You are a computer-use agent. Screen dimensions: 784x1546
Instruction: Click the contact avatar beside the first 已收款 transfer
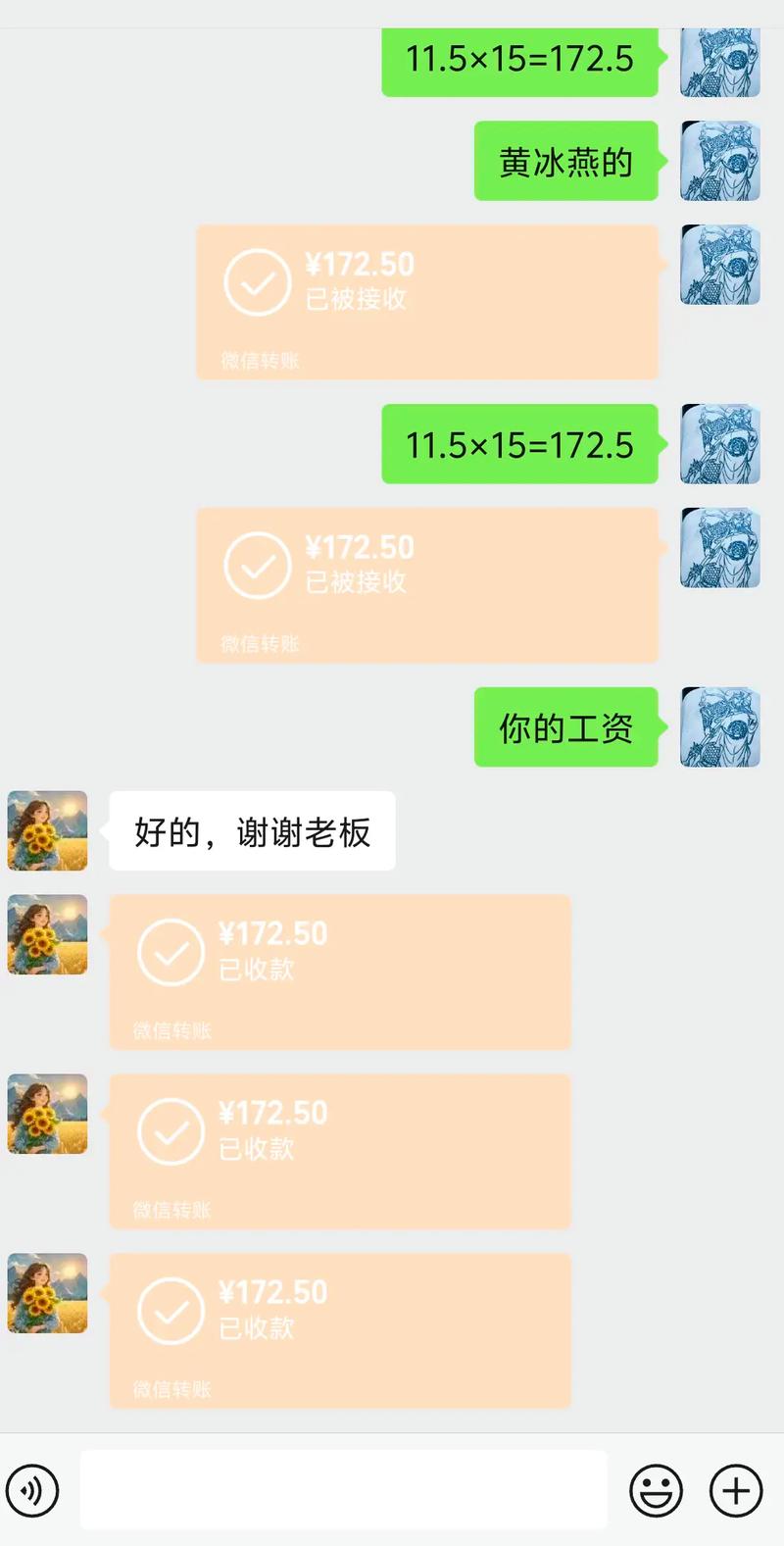tap(47, 935)
